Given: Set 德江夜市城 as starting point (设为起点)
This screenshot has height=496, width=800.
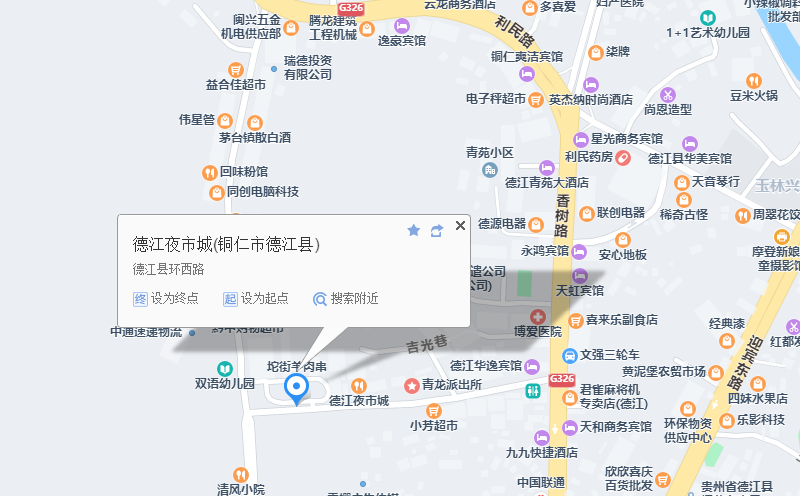Looking at the screenshot, I should (256, 298).
